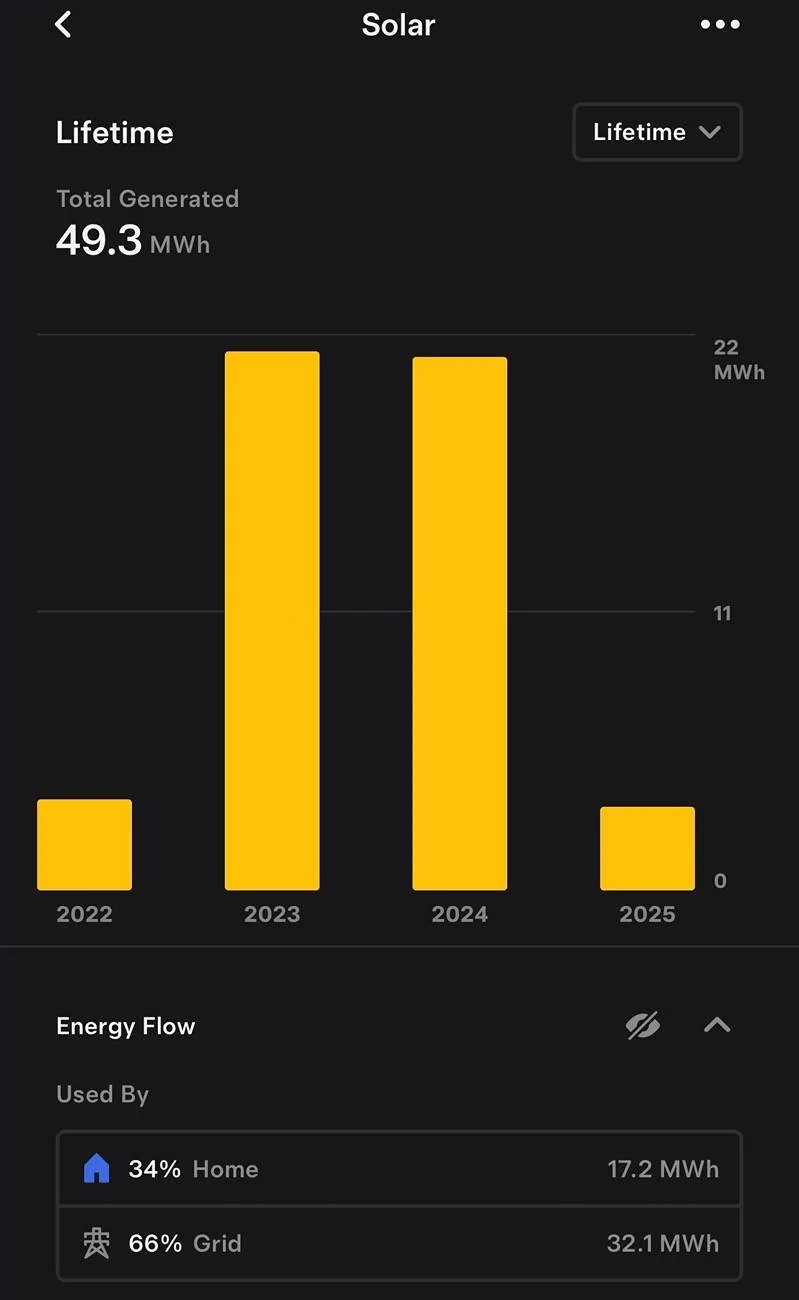
Task: Go back using the top-left arrow
Action: point(63,25)
